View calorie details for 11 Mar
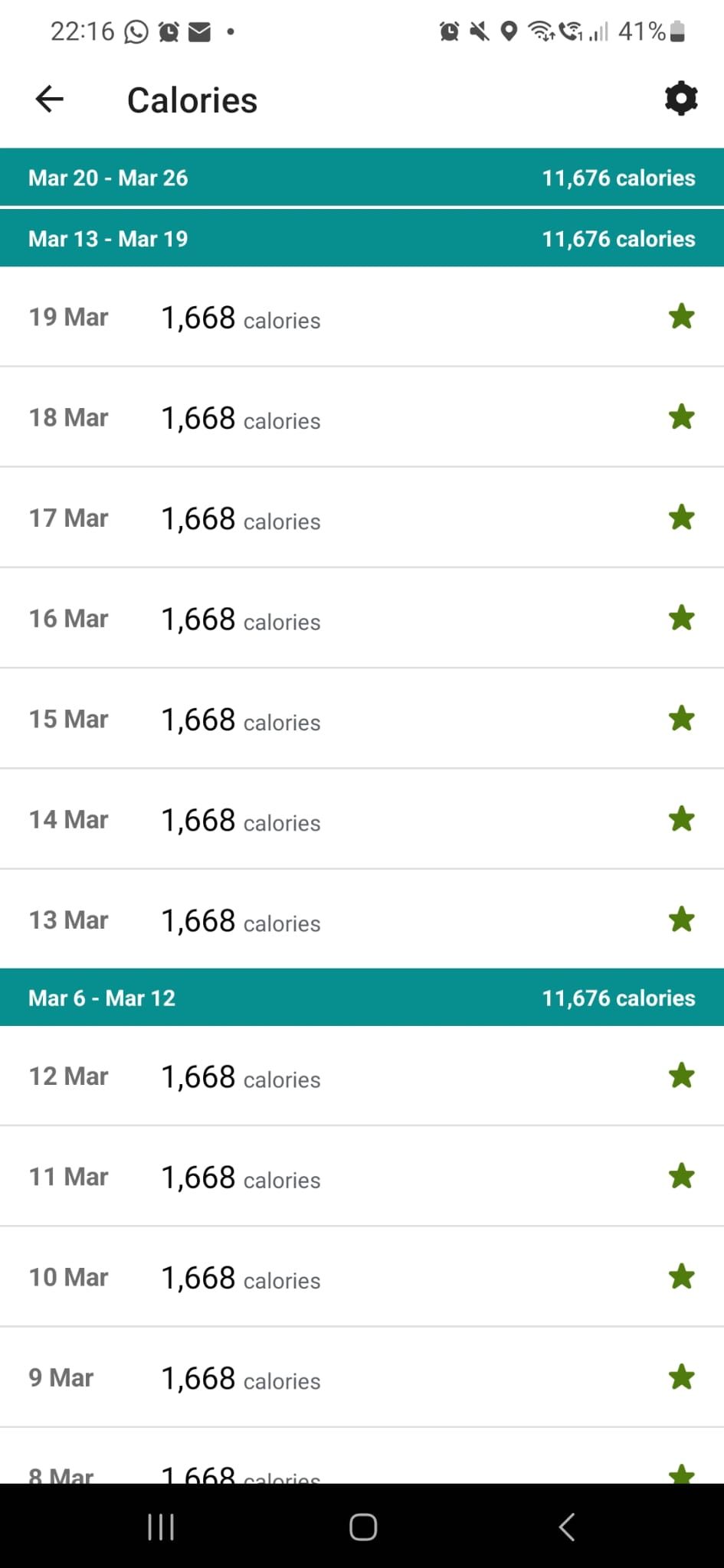The height and width of the screenshot is (1568, 724). coord(362,1177)
